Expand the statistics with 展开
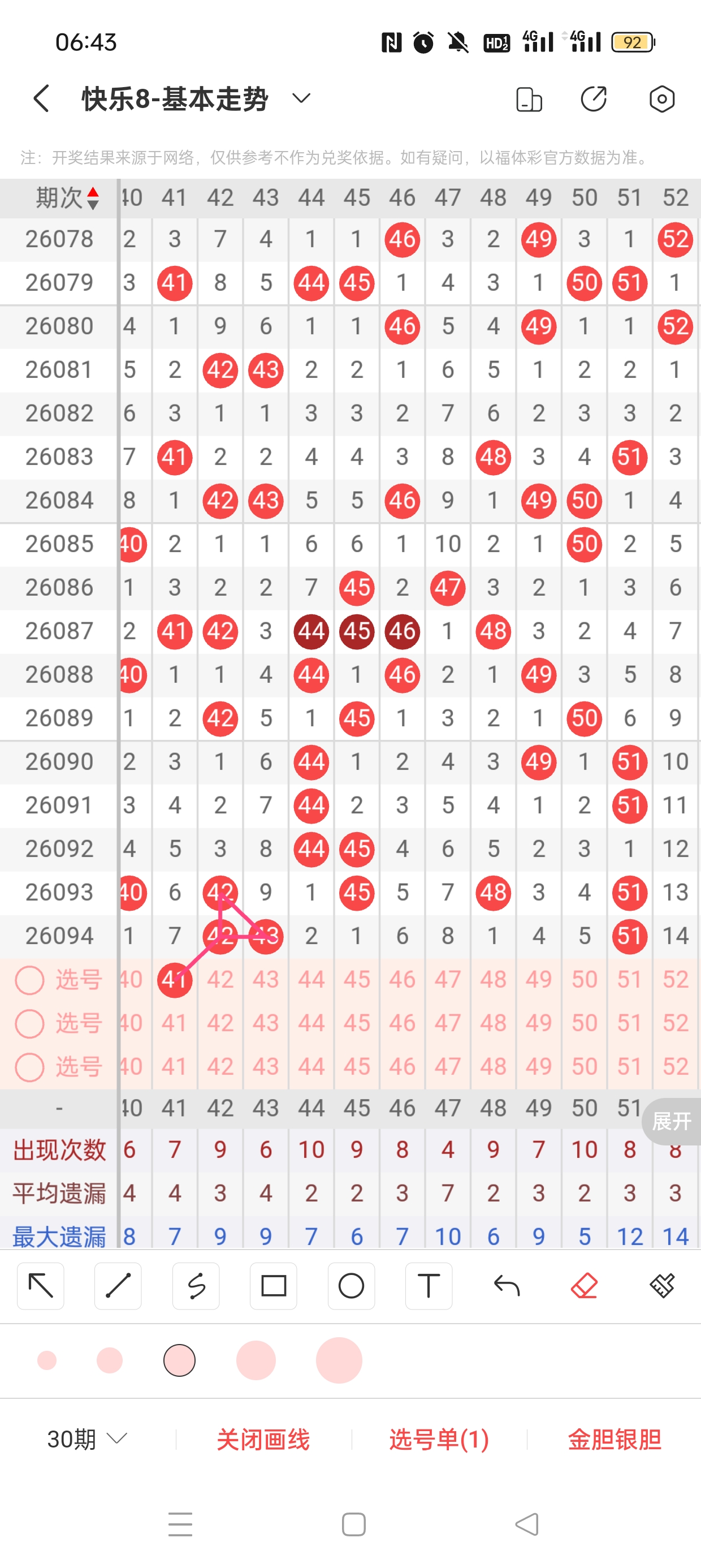 [672, 1121]
